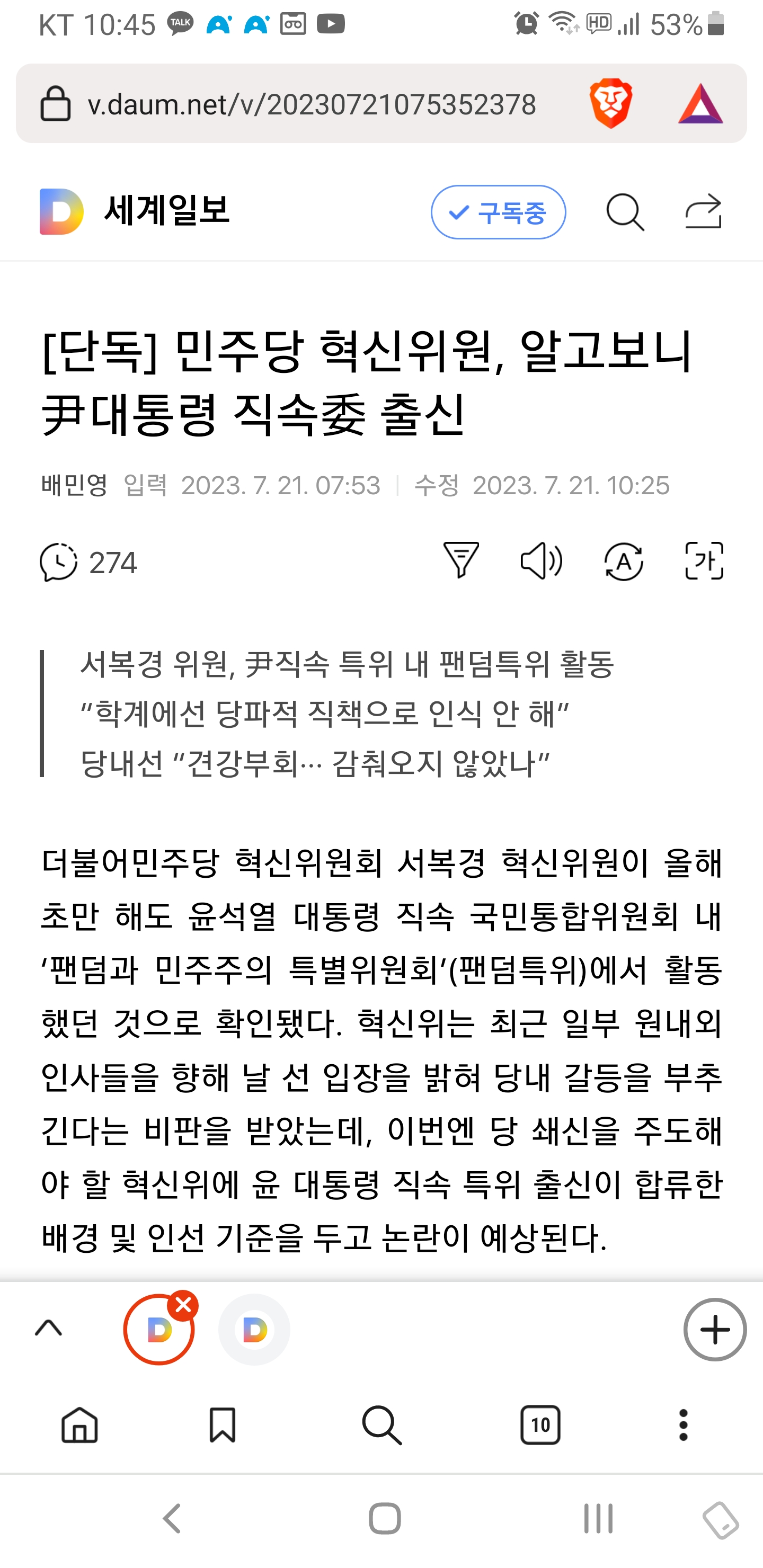Listen to article with speaker icon
This screenshot has width=763, height=1568.
[542, 560]
